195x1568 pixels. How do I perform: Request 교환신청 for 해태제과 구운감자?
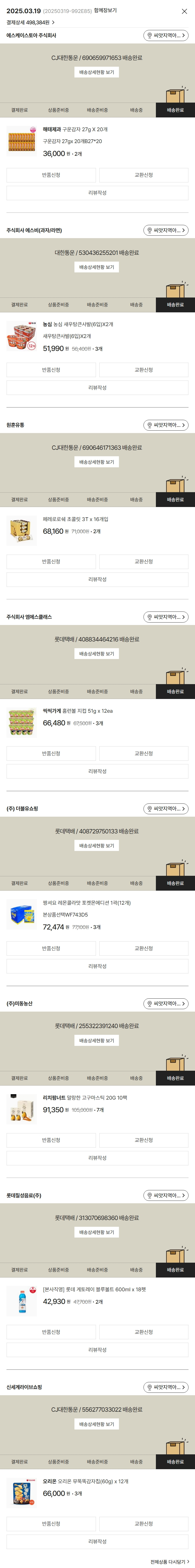pyautogui.click(x=143, y=175)
